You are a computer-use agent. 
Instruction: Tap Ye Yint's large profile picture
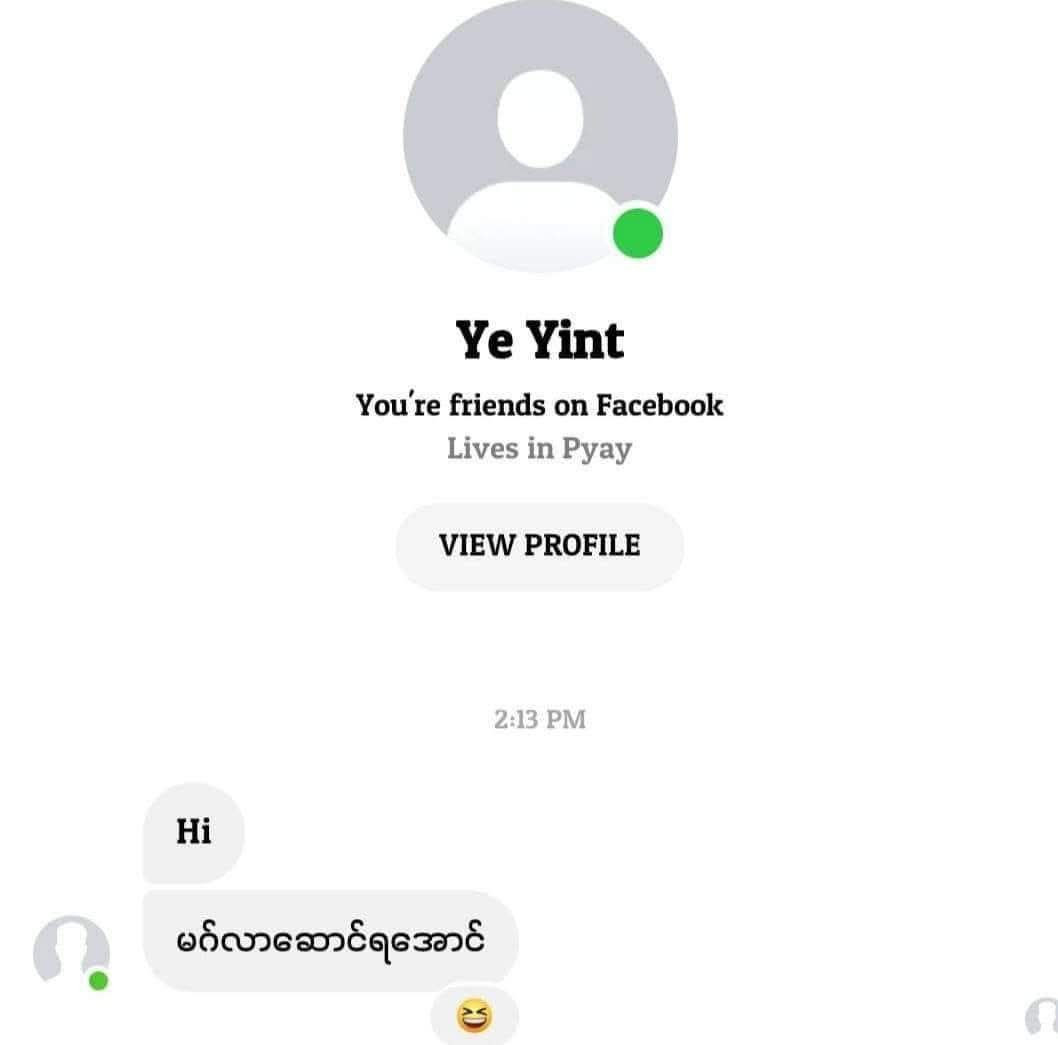pos(540,135)
